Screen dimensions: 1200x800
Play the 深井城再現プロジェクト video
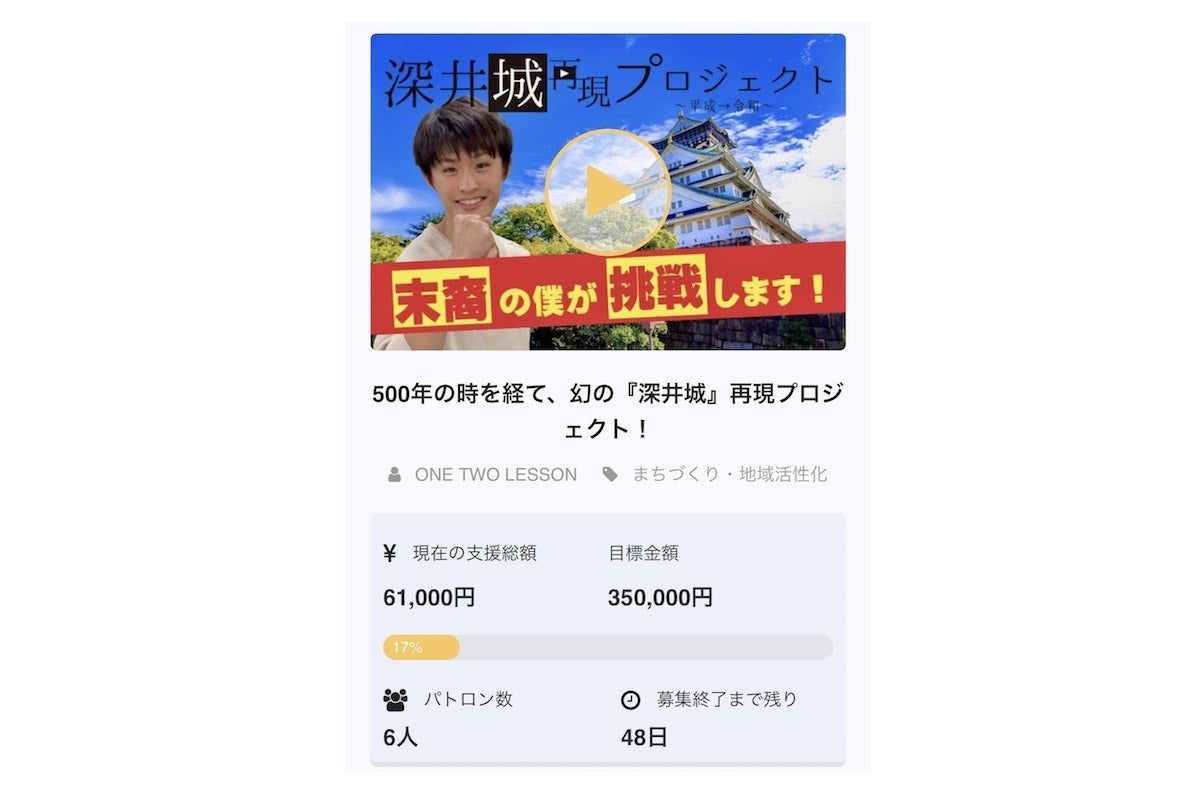[x=607, y=191]
